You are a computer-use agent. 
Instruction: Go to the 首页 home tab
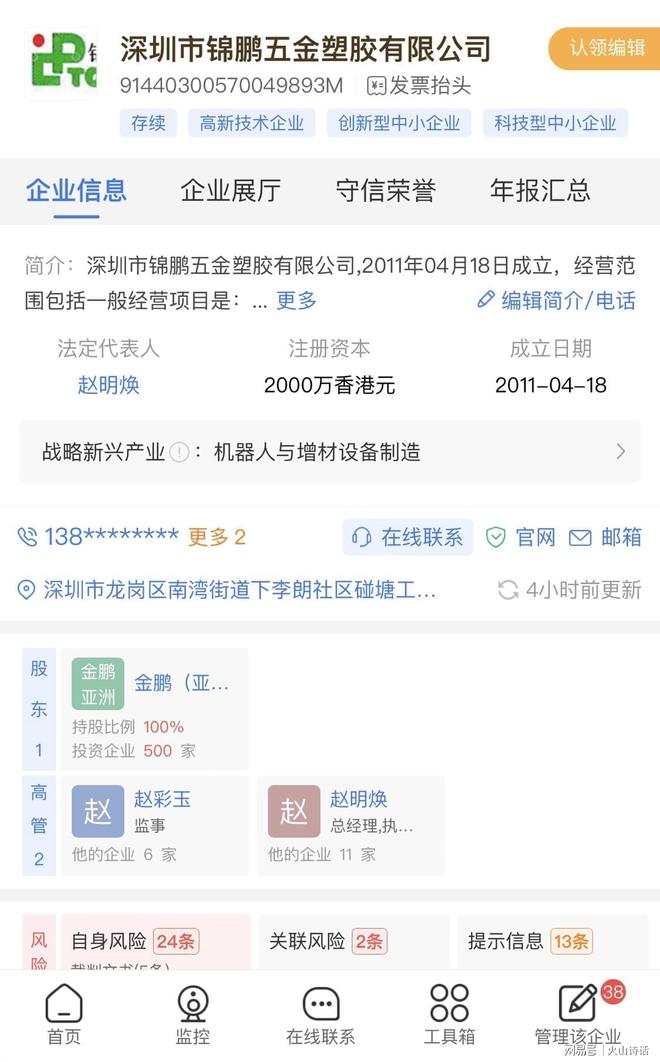[64, 1013]
